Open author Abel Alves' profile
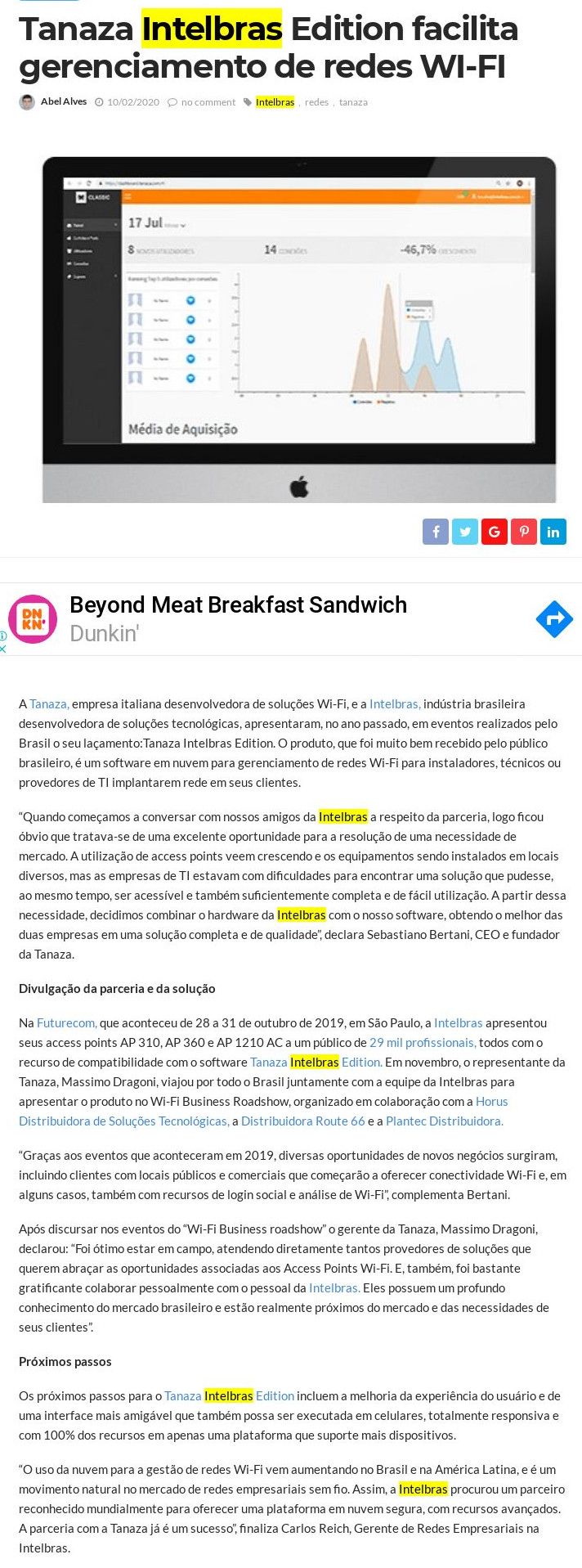The image size is (582, 1568). 63,102
